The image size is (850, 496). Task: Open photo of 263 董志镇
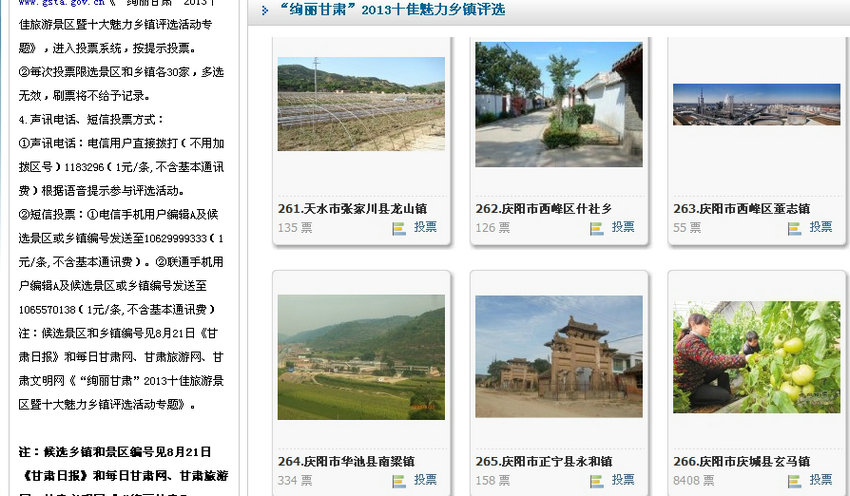tap(756, 104)
